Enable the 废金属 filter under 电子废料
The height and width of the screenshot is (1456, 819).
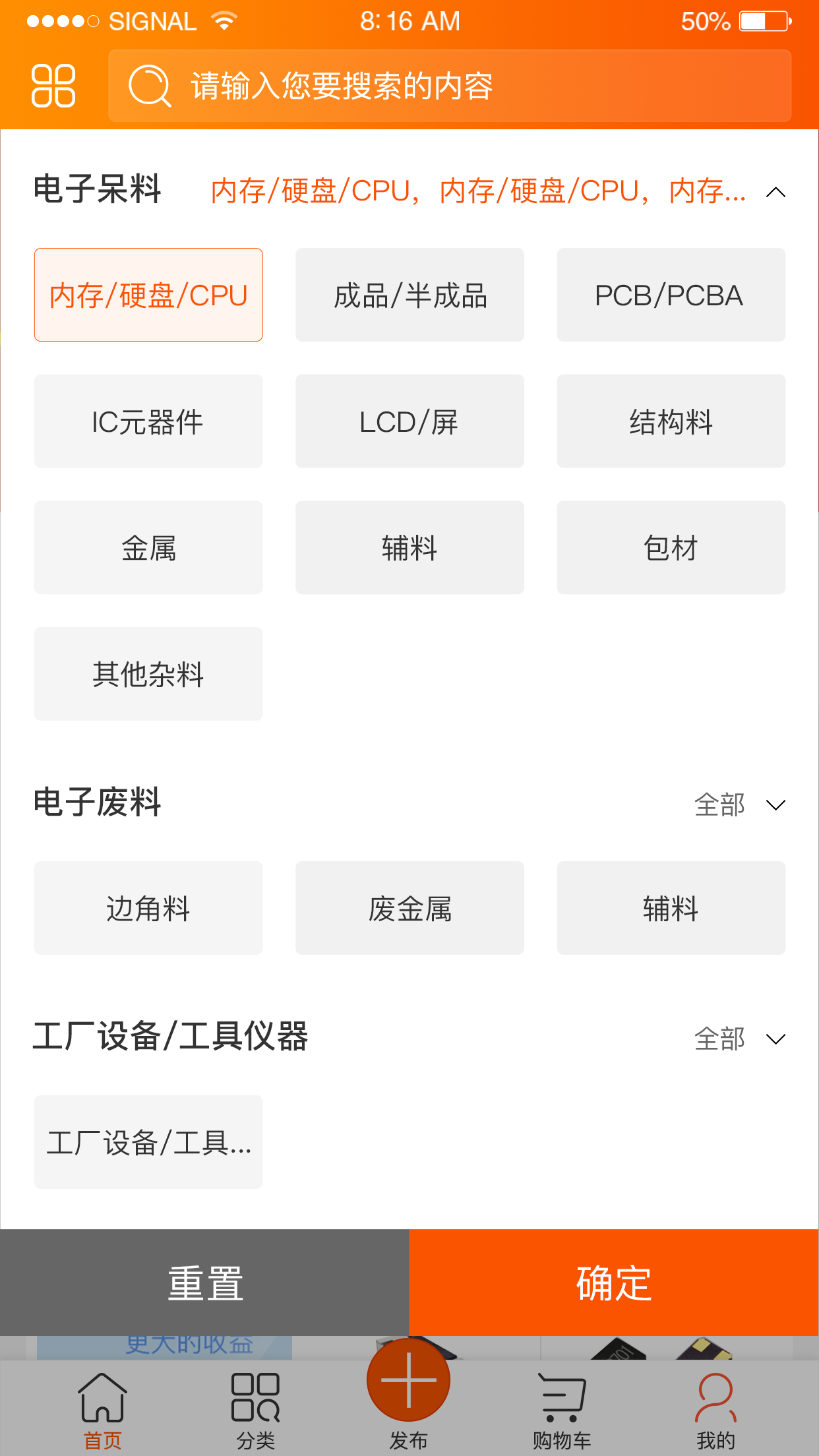pos(409,908)
